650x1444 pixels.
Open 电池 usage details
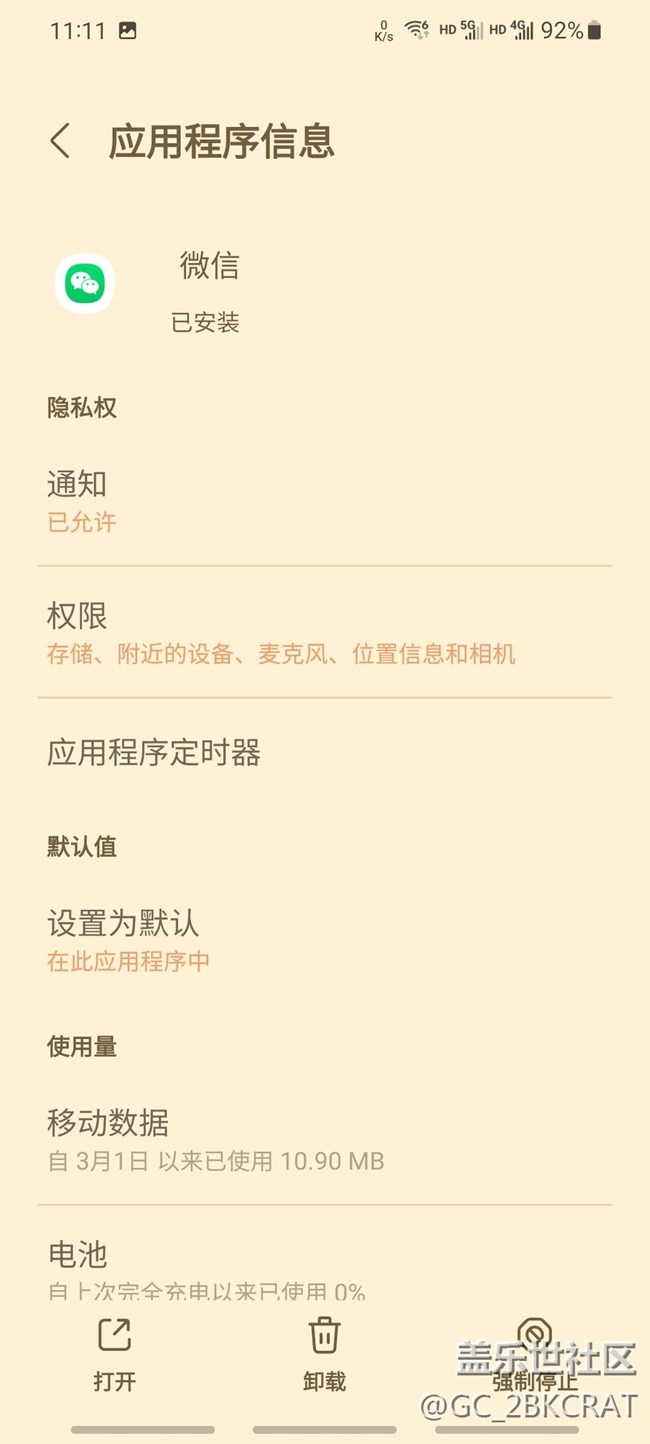tap(324, 1265)
